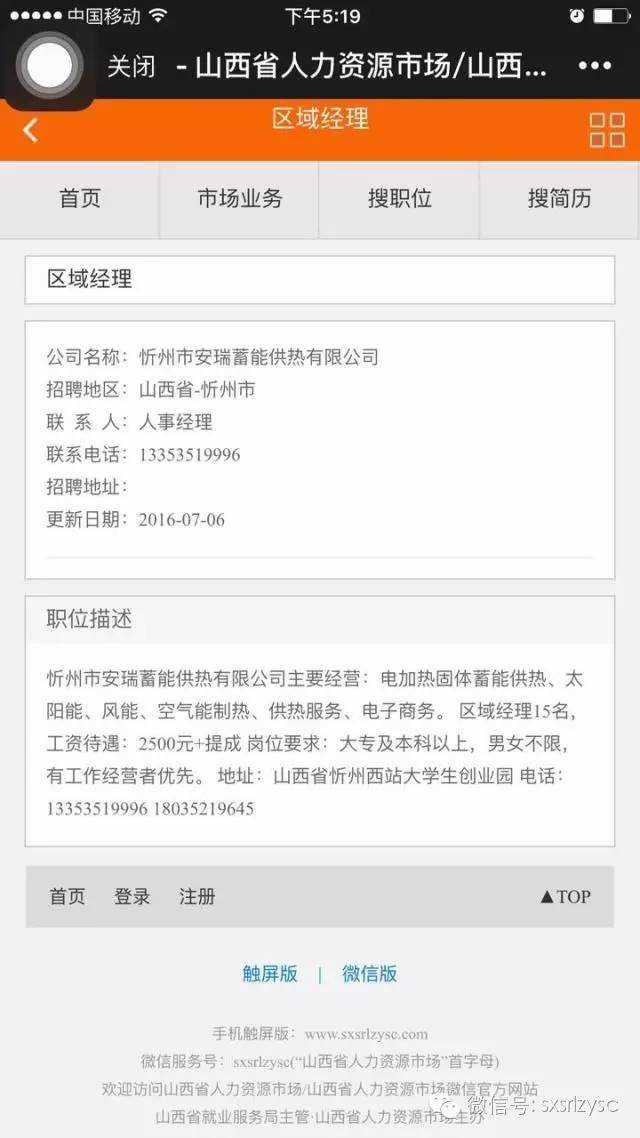Switch to 触屏版 version
The width and height of the screenshot is (640, 1138).
point(270,973)
